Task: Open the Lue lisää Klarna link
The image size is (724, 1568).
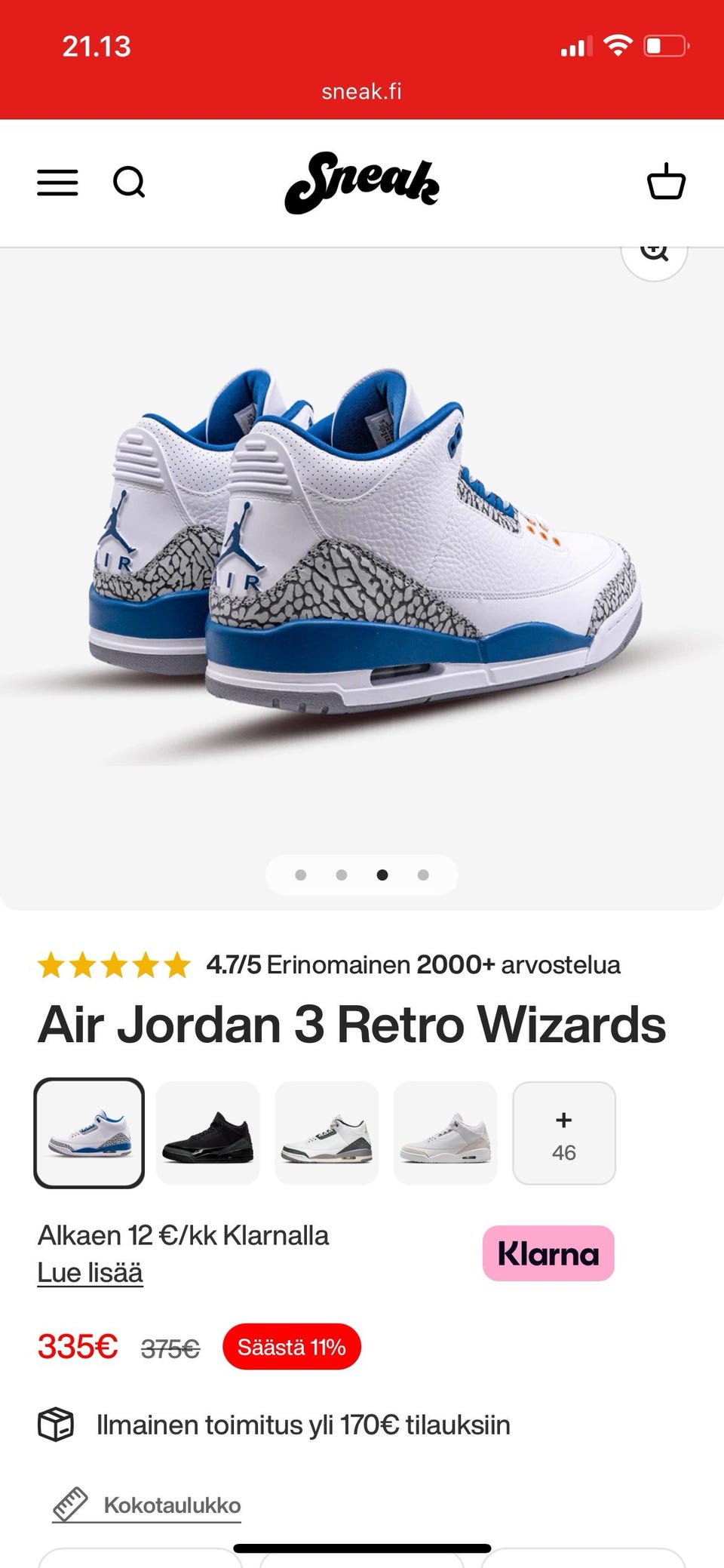Action: 90,1273
